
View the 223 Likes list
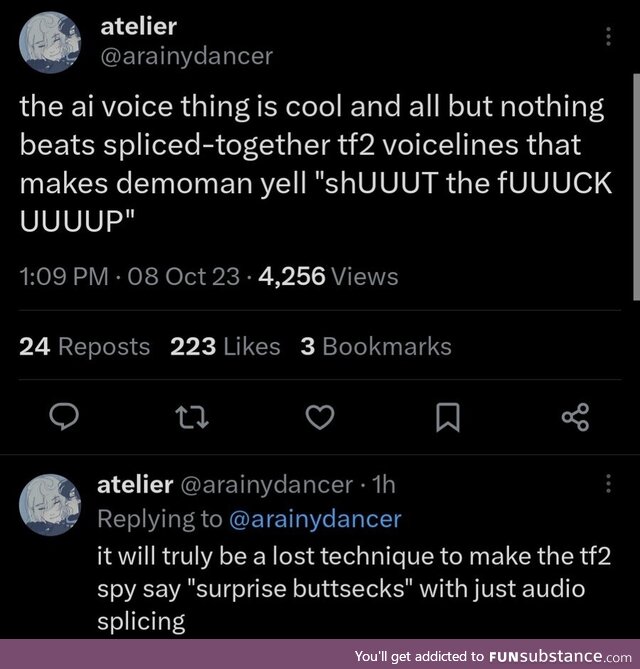225,346
